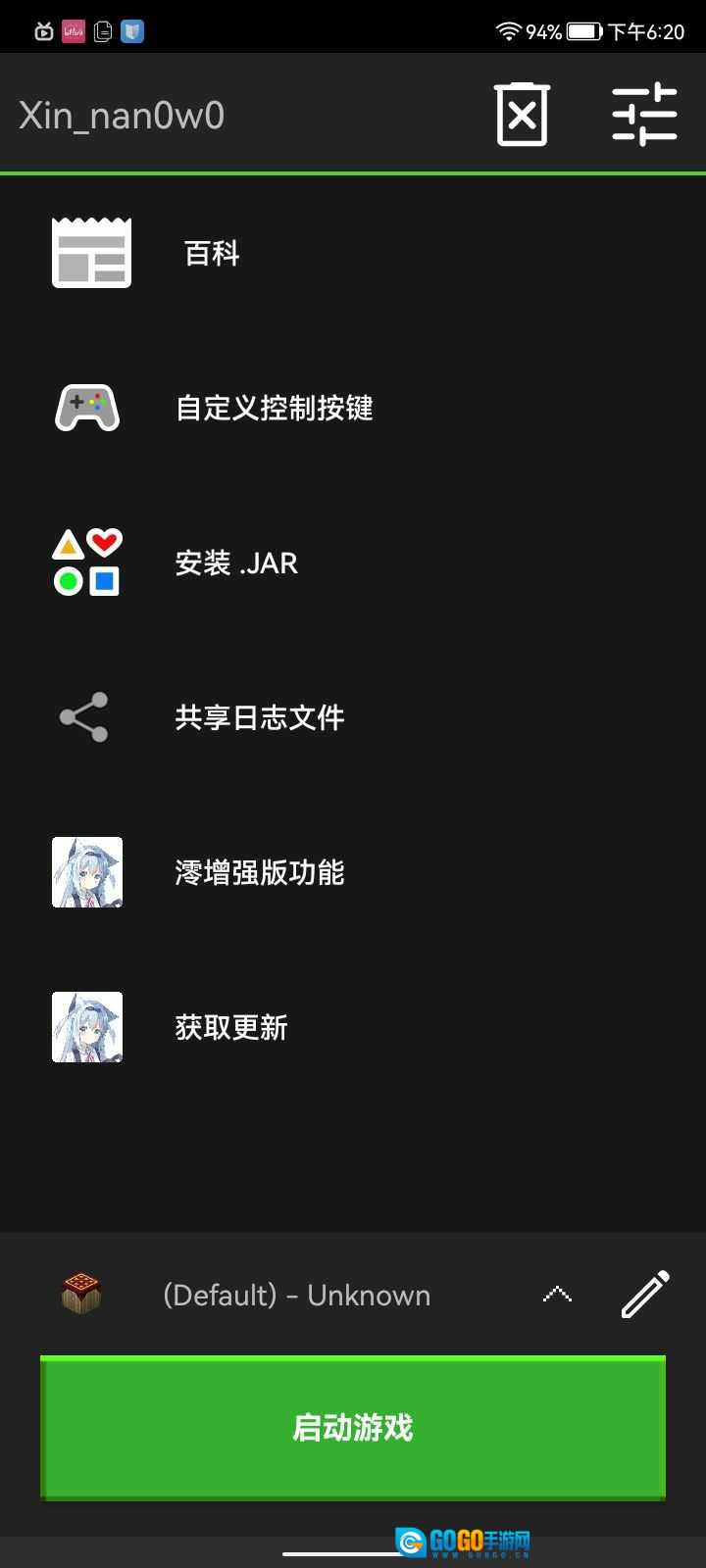This screenshot has width=706, height=1568.
Task: Tap the delete account icon
Action: pos(522,116)
